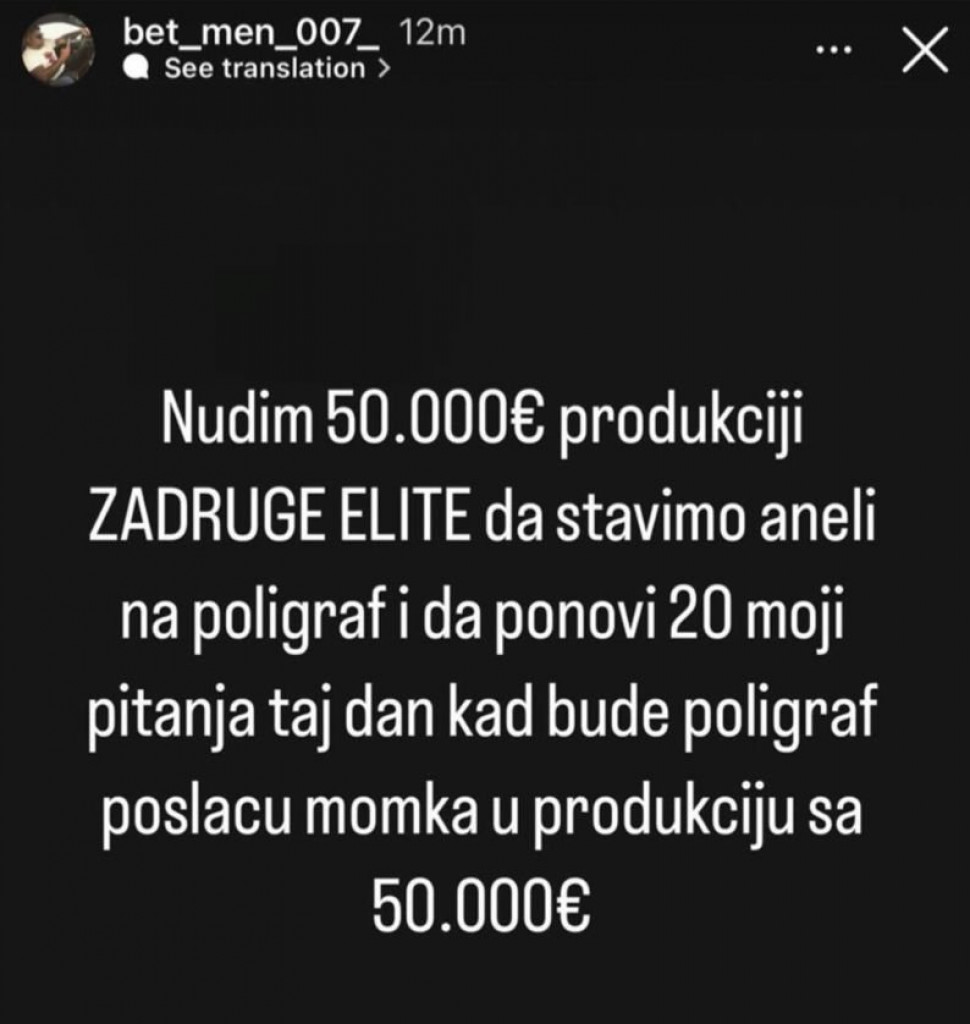The image size is (970, 1024).
Task: Click the line mentioning ZADRUGE ELITE
Action: click(x=485, y=515)
